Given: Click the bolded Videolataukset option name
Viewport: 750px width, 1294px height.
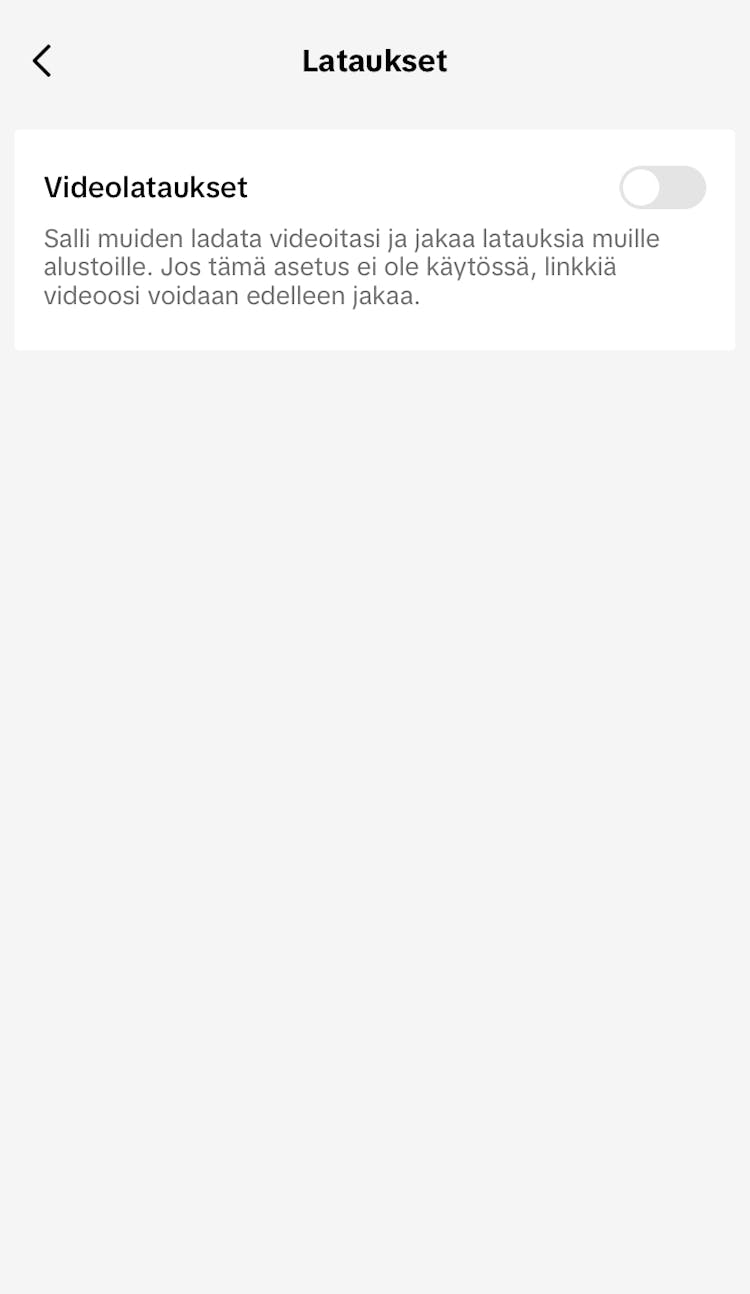Looking at the screenshot, I should tap(145, 188).
